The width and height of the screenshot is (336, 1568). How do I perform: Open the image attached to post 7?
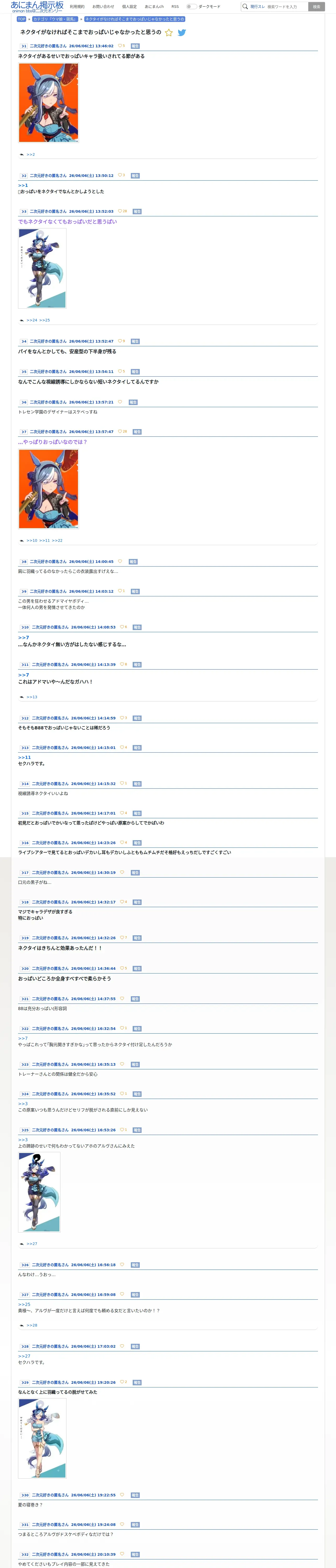[x=49, y=489]
